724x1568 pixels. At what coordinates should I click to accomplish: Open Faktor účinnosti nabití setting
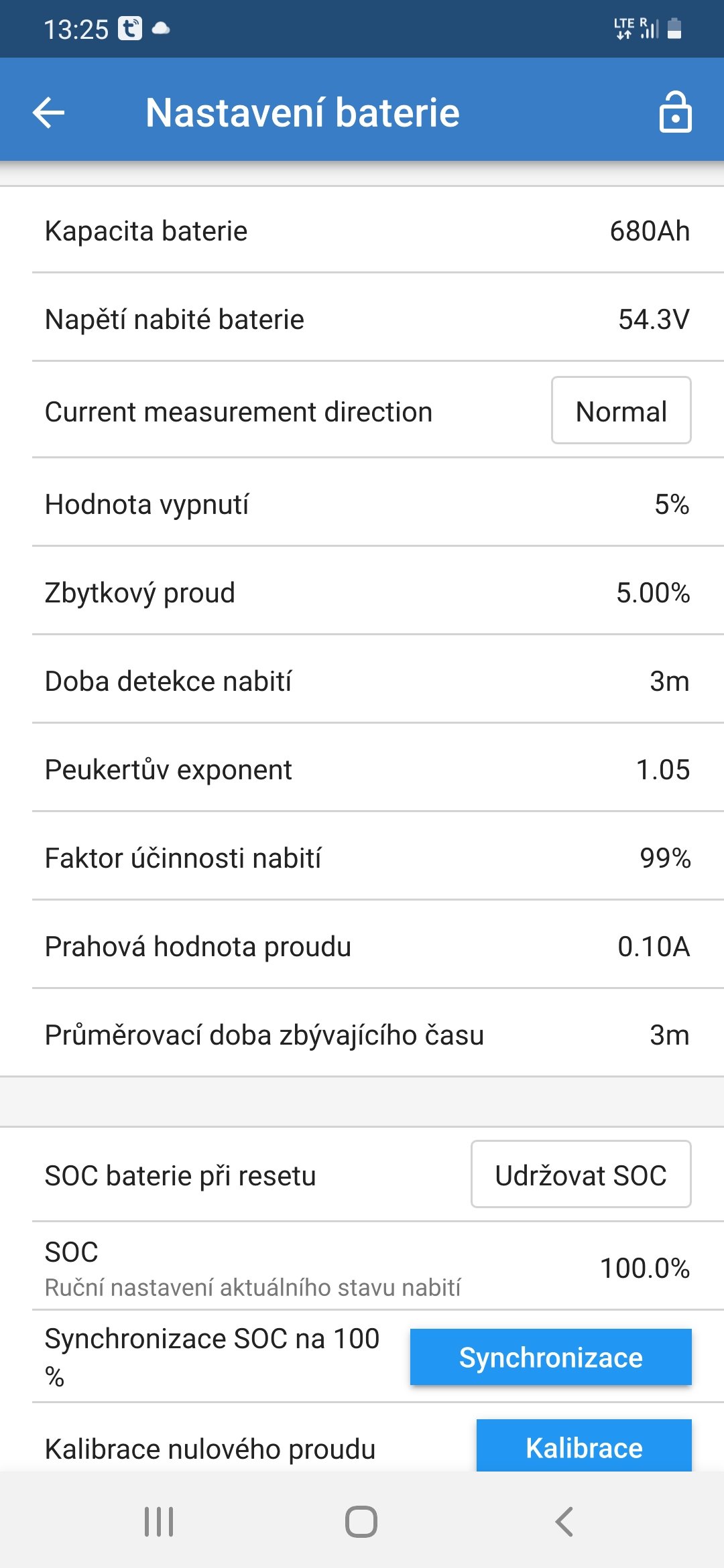pyautogui.click(x=362, y=858)
